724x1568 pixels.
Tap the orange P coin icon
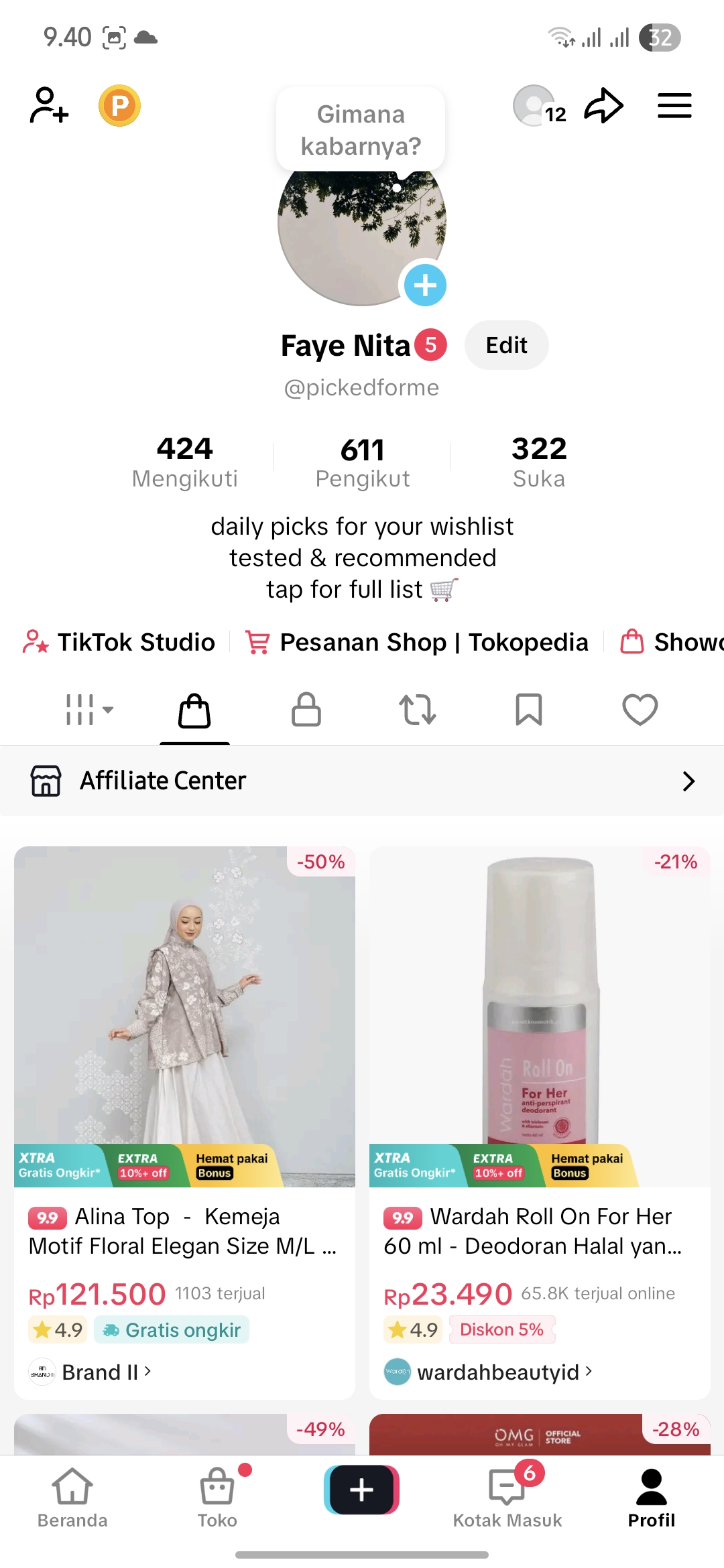point(119,105)
